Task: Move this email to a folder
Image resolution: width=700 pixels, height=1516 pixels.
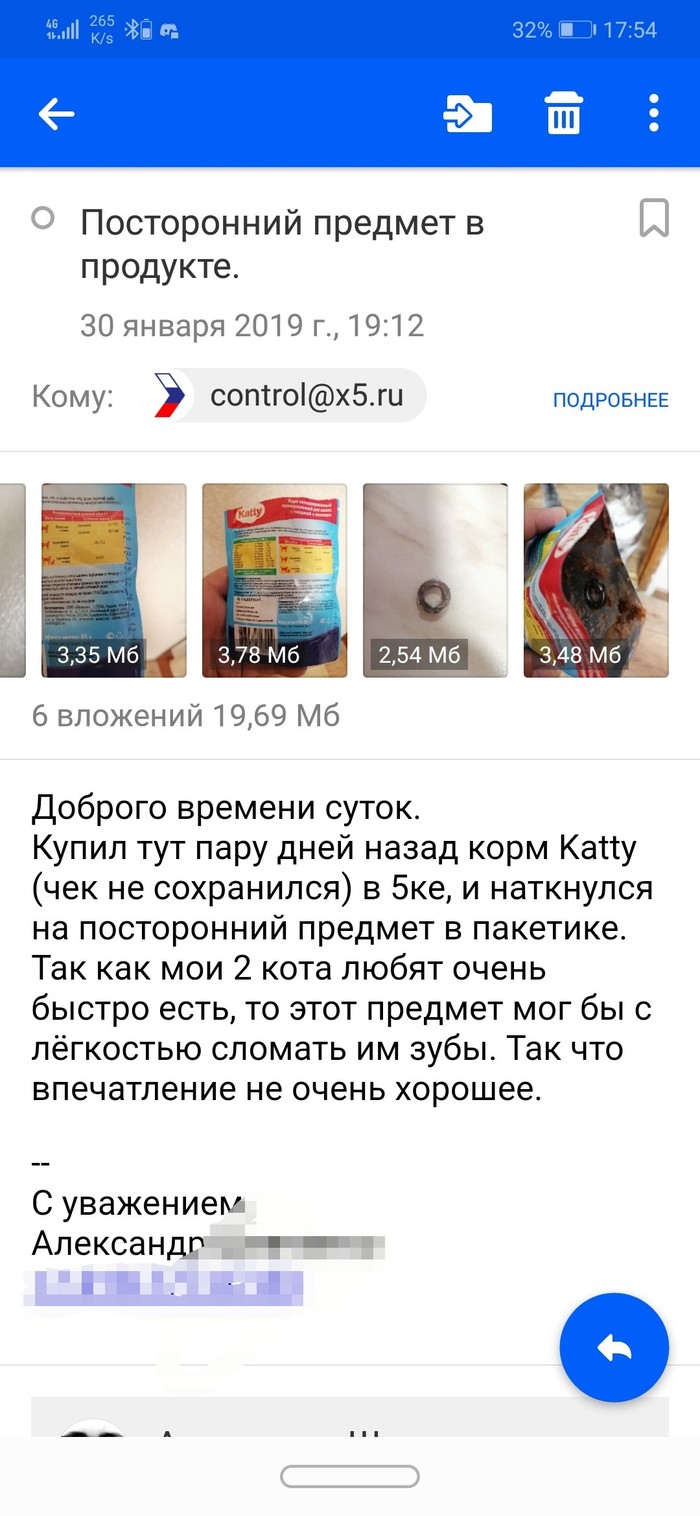Action: [x=468, y=114]
